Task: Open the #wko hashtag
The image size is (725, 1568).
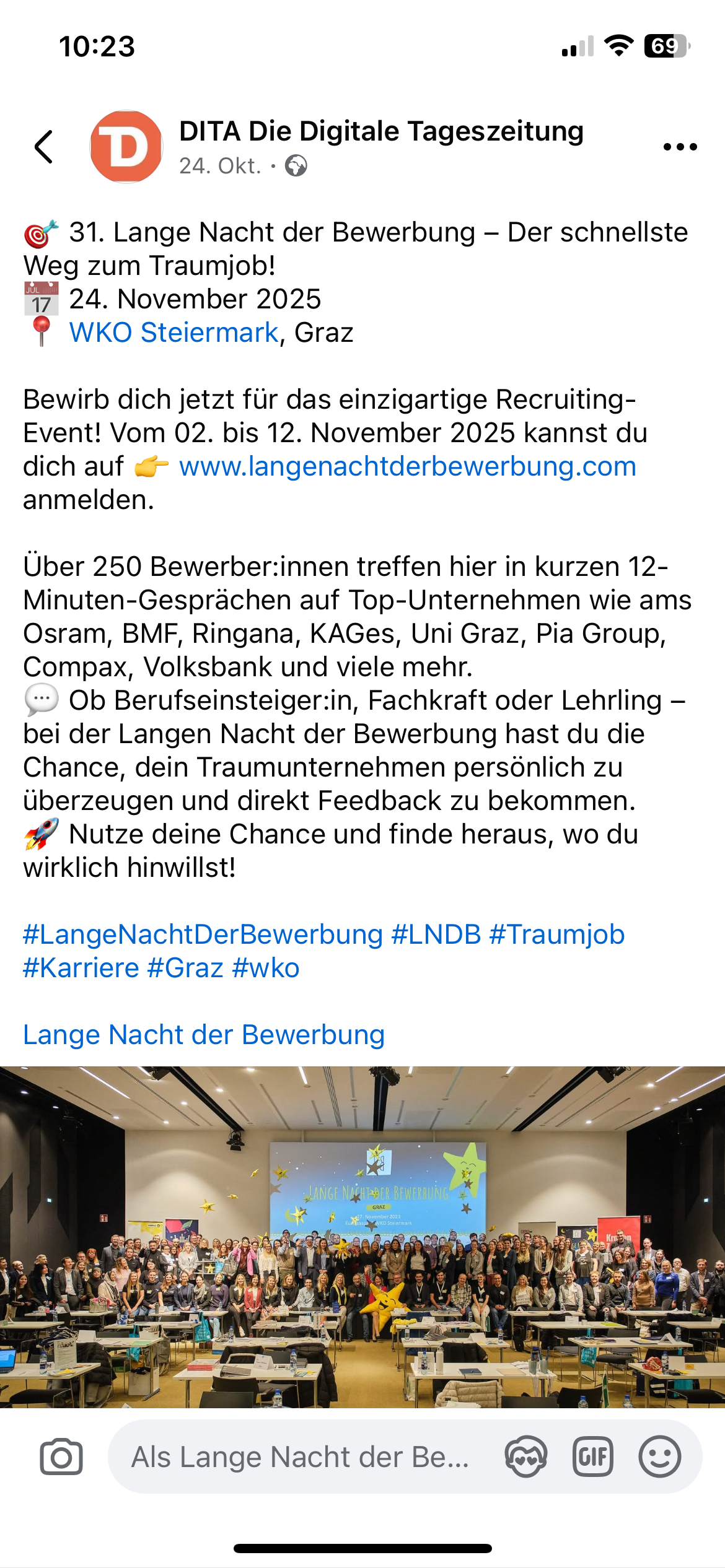Action: pyautogui.click(x=266, y=968)
